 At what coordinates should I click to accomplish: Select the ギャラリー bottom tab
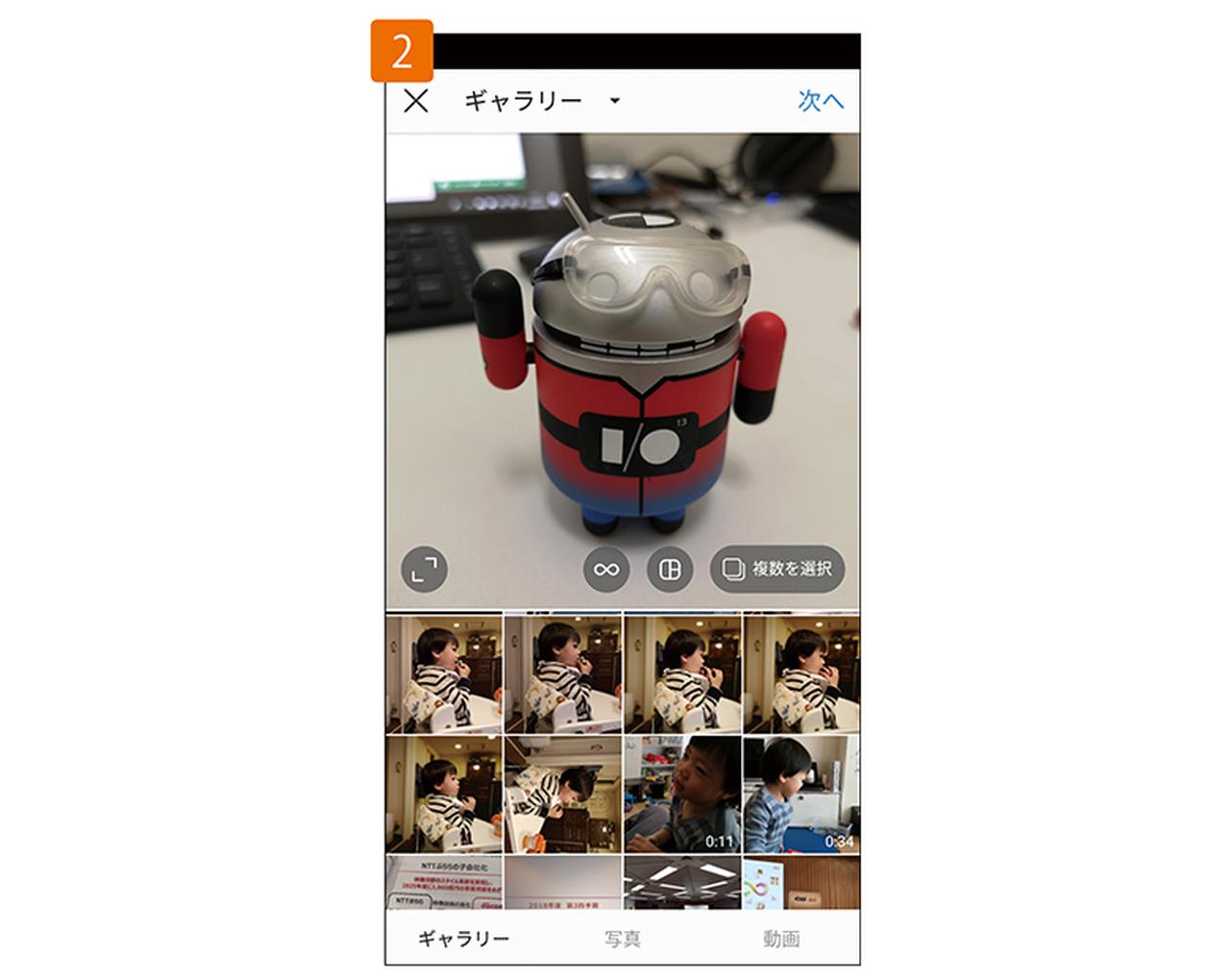click(464, 939)
